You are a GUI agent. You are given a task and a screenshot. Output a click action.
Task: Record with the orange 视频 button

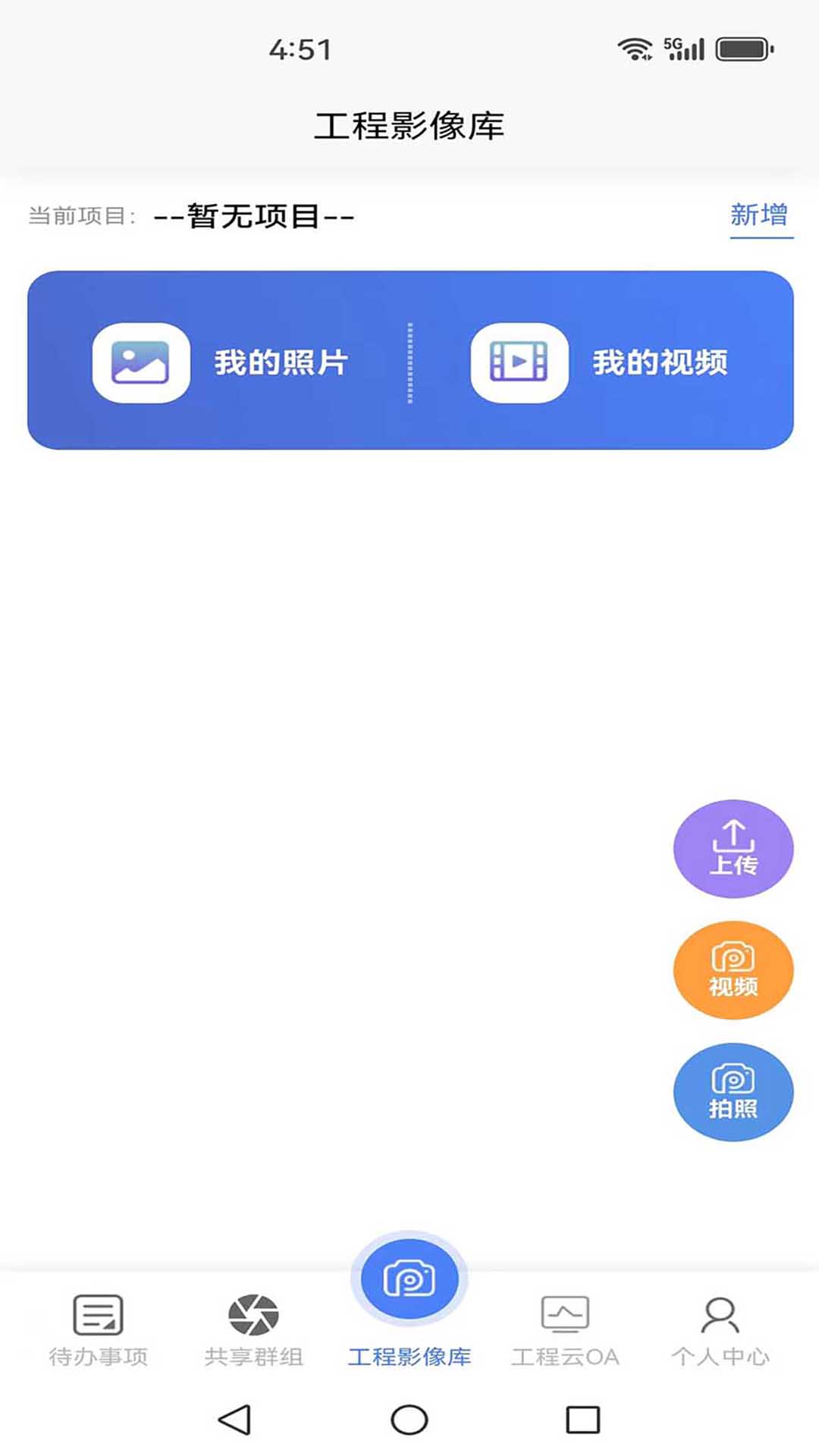coord(733,970)
